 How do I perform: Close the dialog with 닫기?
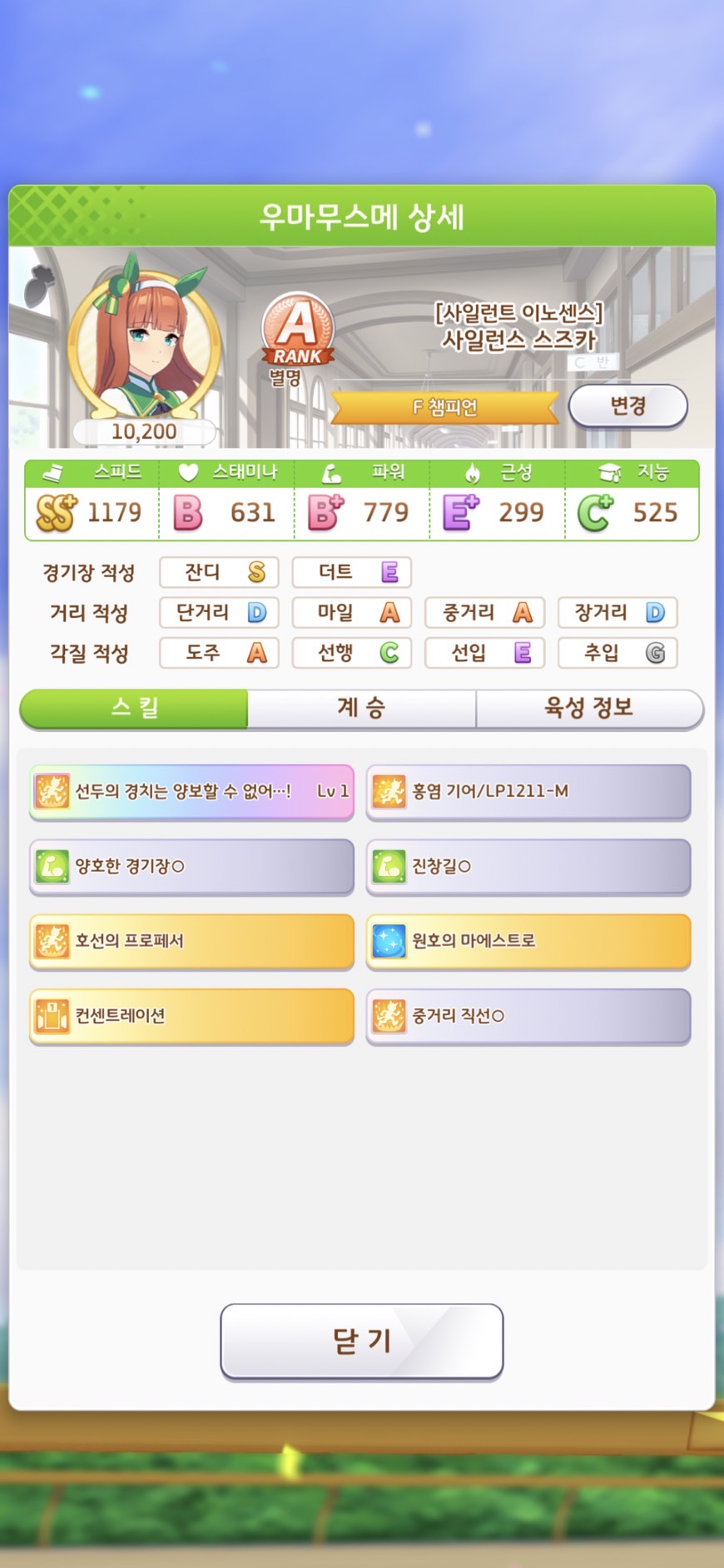pyautogui.click(x=361, y=1341)
